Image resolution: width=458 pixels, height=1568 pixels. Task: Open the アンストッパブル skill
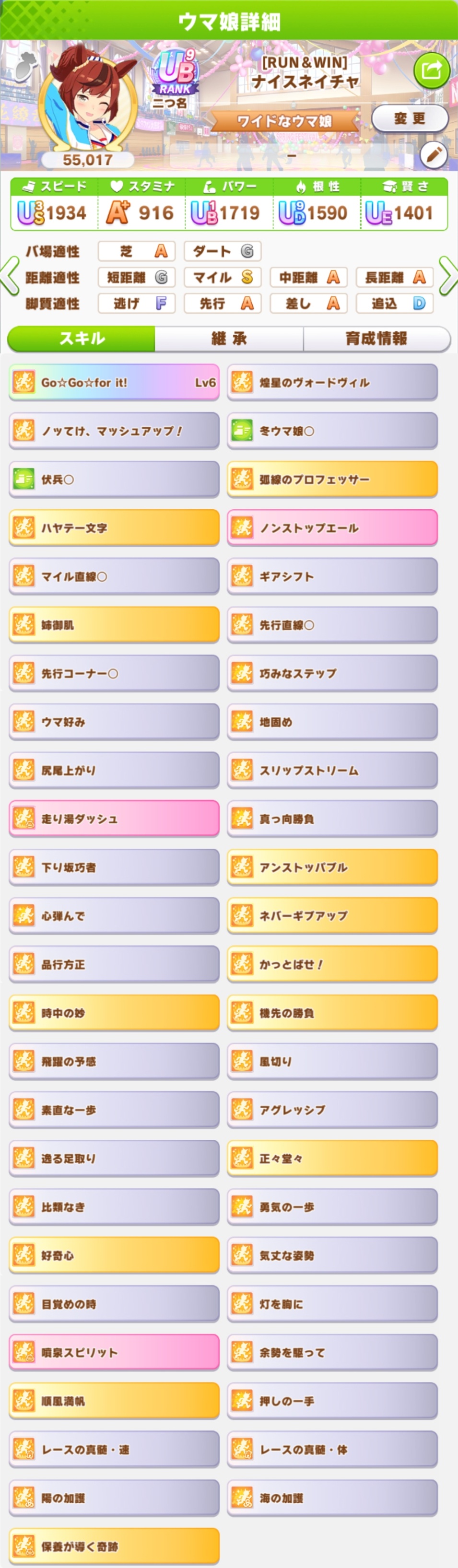tap(332, 867)
